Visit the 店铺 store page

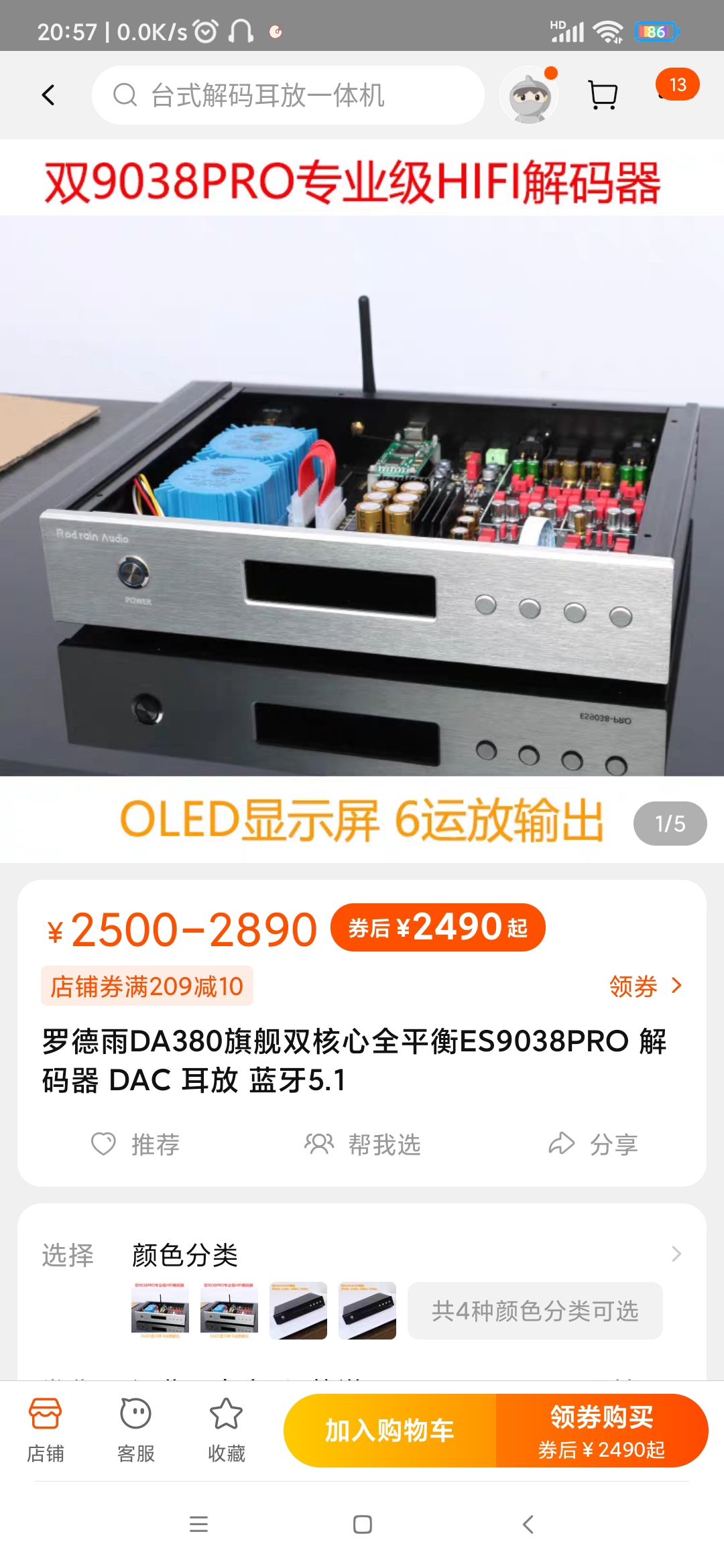click(x=46, y=1430)
